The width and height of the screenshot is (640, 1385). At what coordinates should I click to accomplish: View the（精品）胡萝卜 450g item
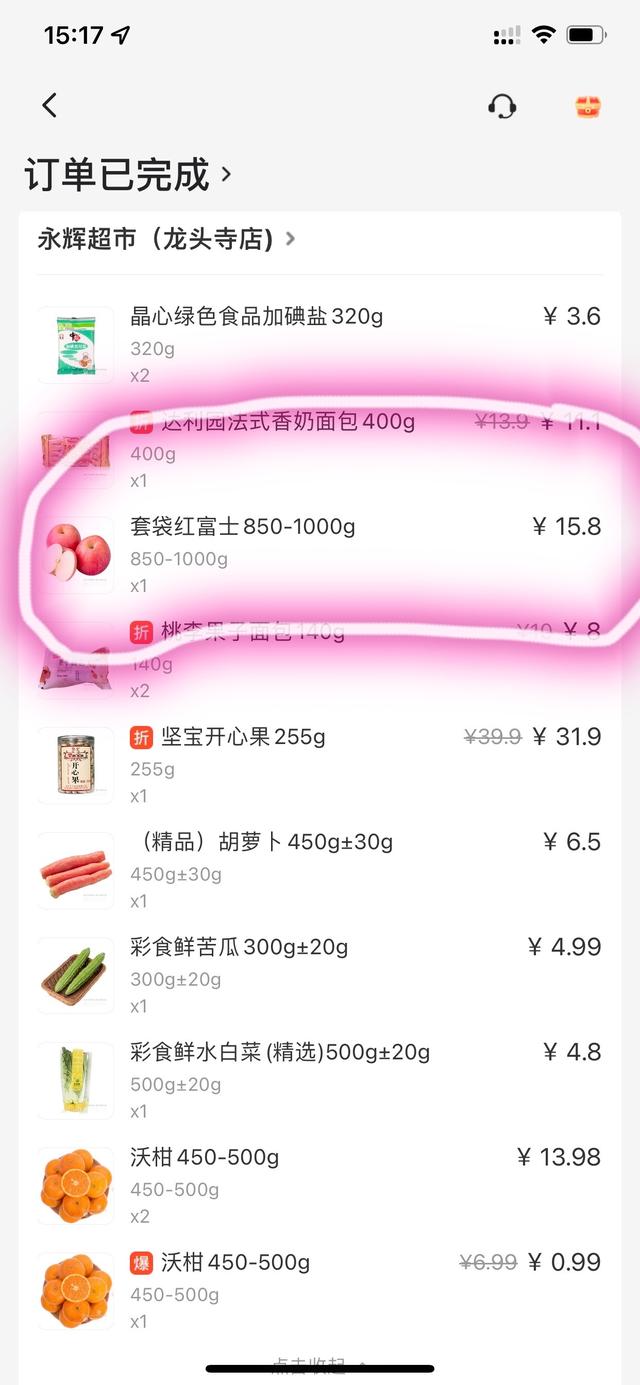coord(261,842)
